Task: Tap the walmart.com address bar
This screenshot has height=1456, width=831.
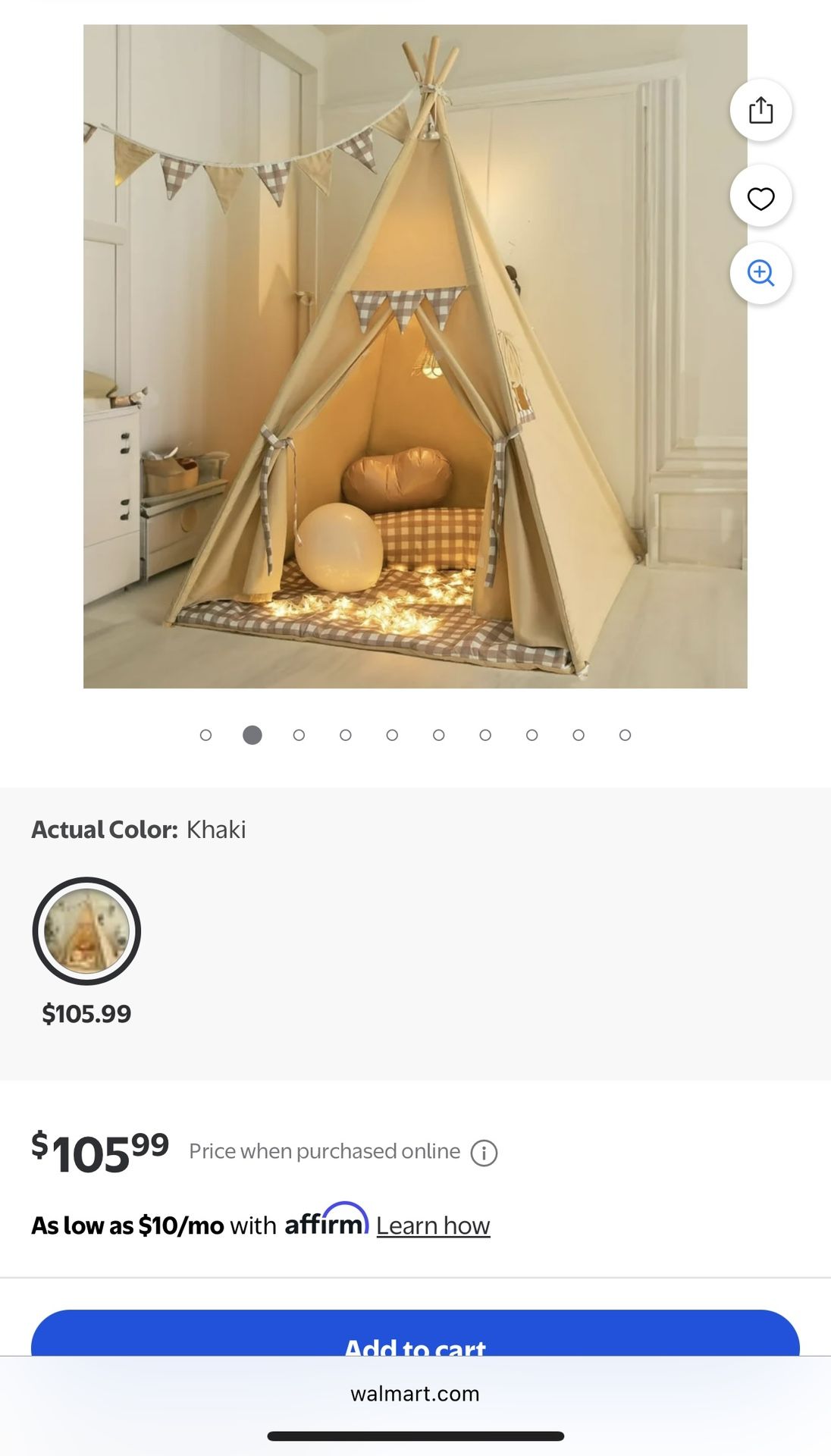Action: (x=415, y=1394)
